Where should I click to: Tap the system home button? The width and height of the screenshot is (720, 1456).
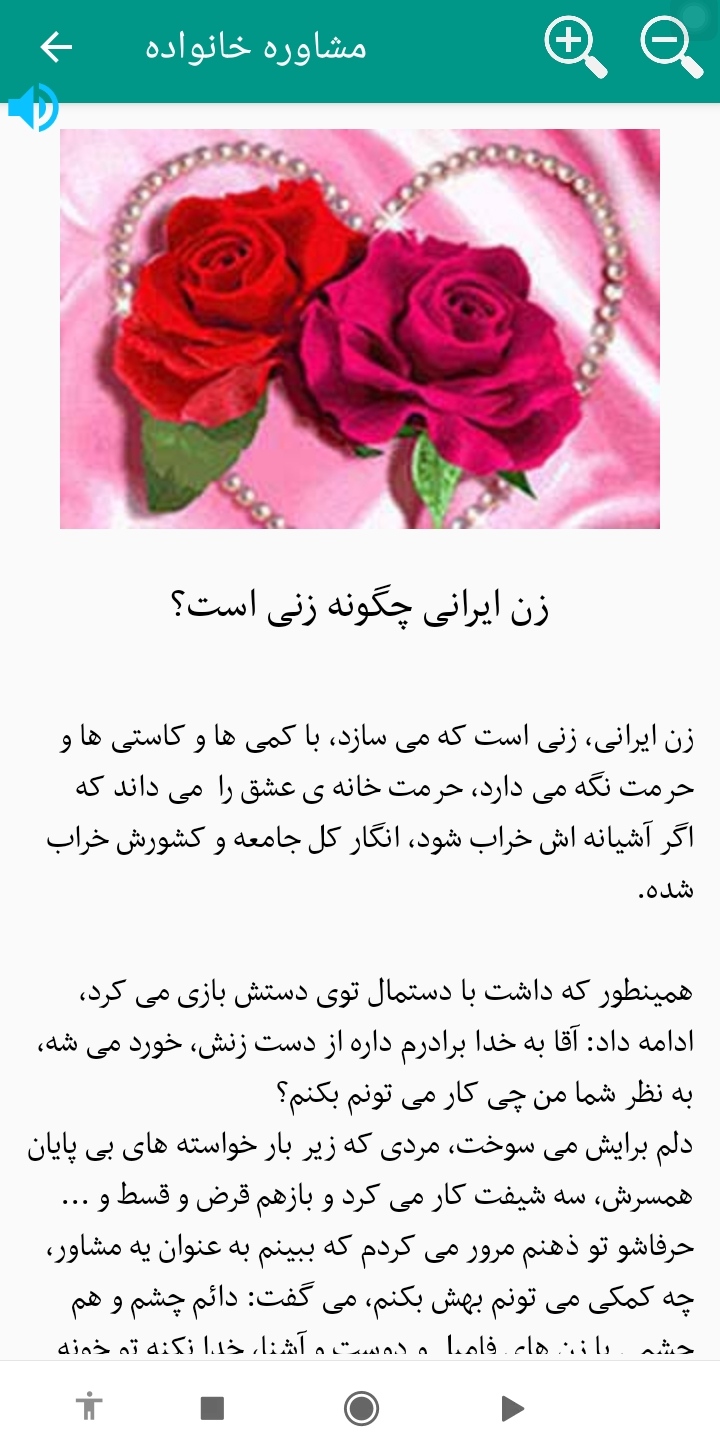361,1409
